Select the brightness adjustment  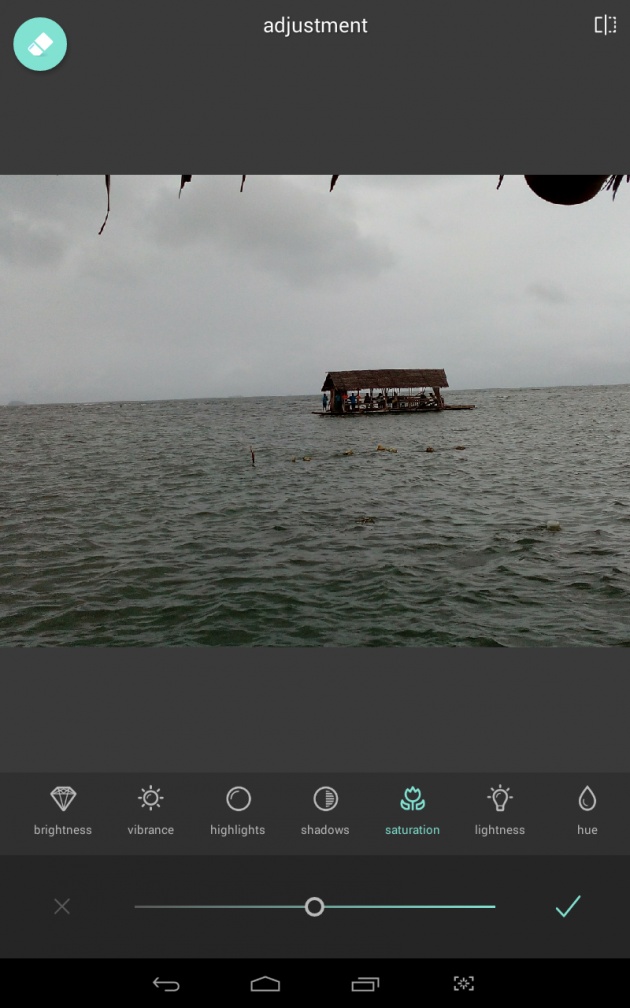click(63, 811)
